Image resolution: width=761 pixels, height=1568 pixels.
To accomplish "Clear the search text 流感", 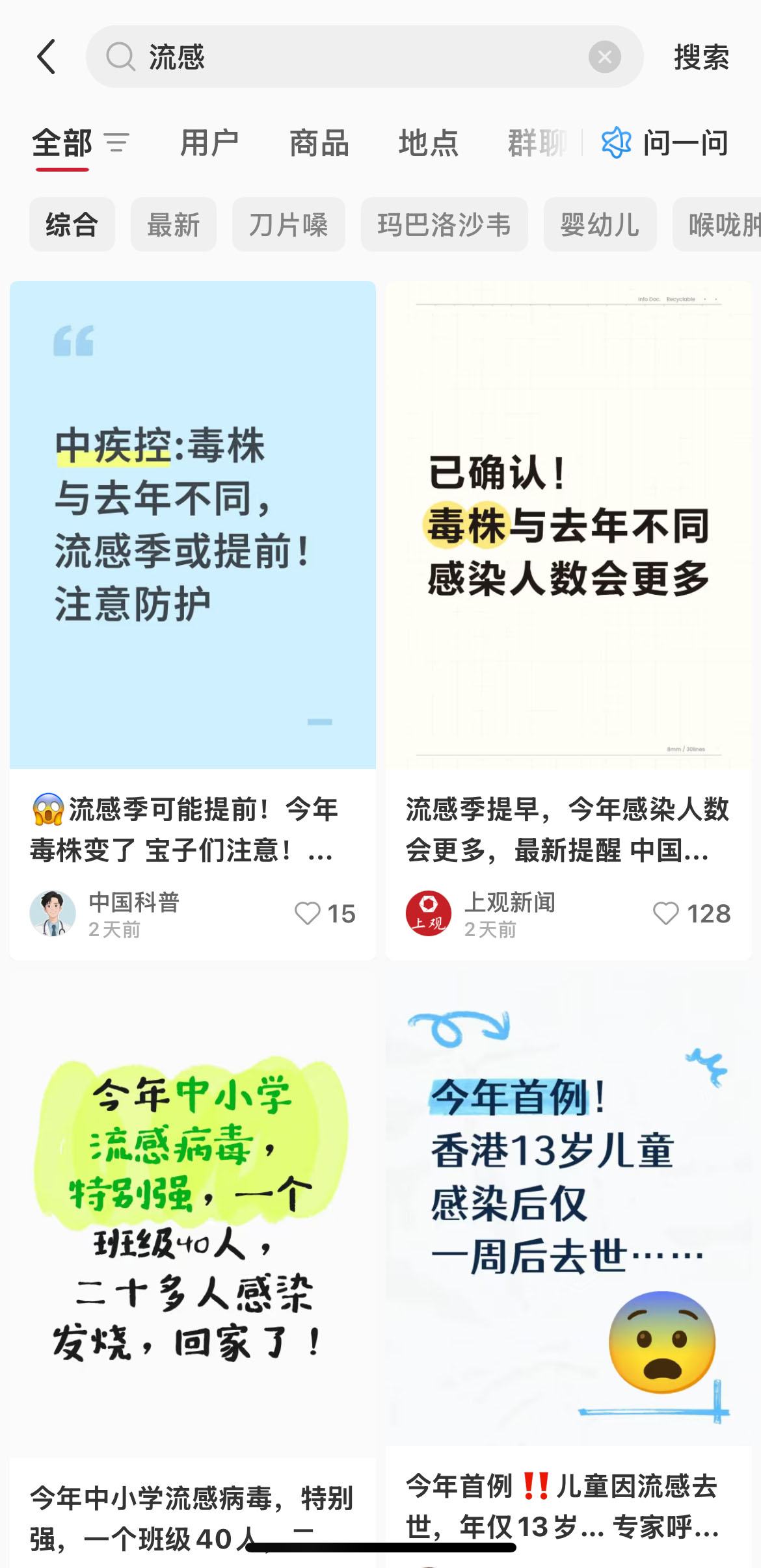I will click(604, 57).
